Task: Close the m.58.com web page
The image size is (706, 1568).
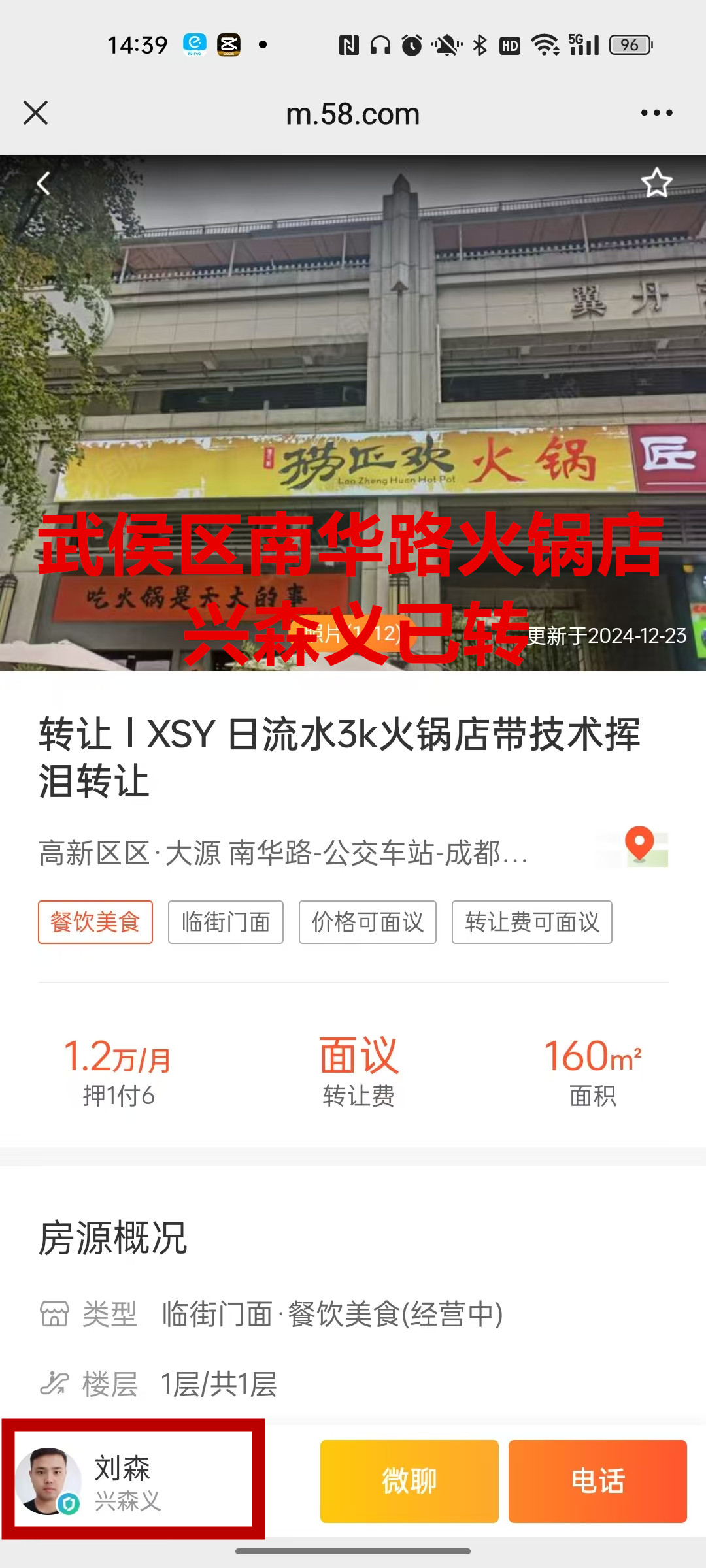Action: [x=36, y=113]
